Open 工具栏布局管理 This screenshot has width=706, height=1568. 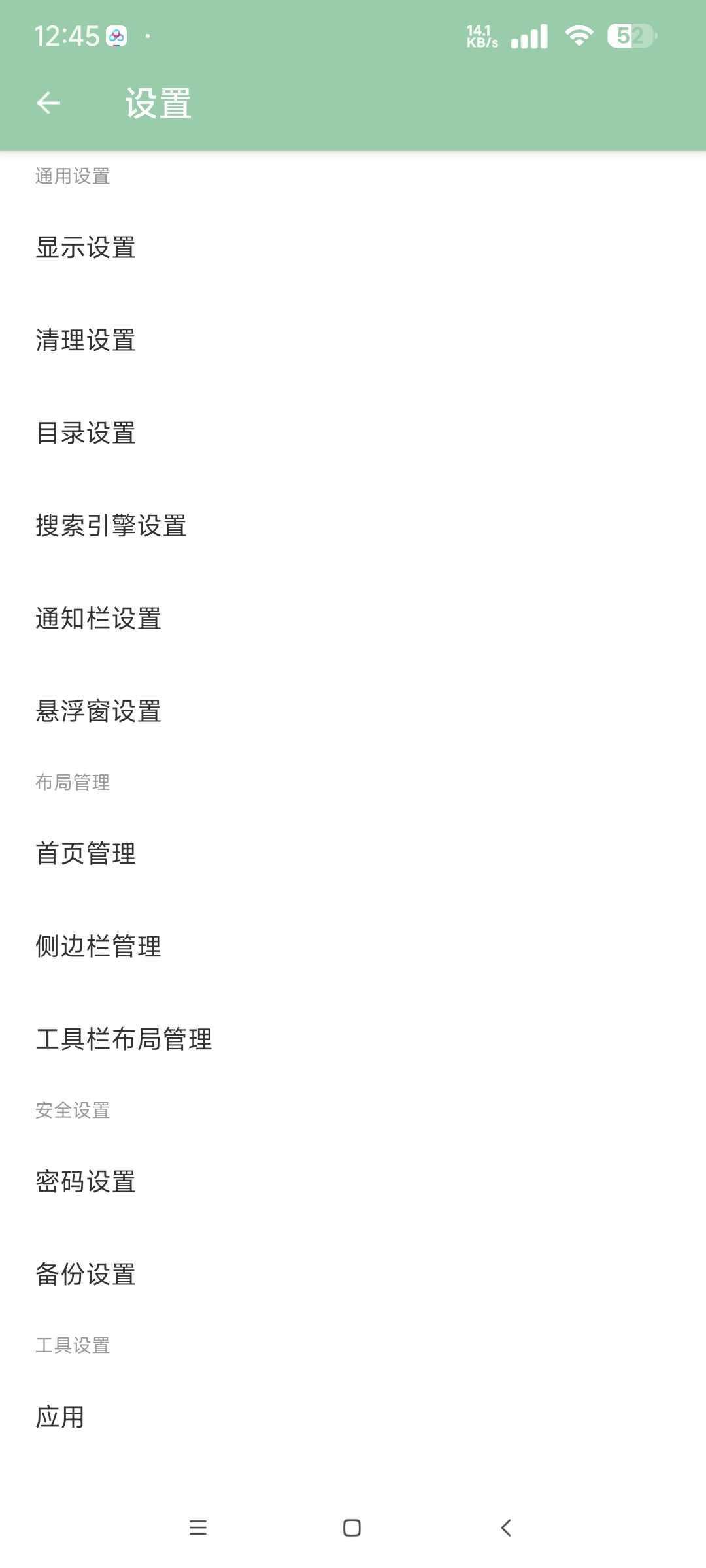click(x=124, y=1039)
